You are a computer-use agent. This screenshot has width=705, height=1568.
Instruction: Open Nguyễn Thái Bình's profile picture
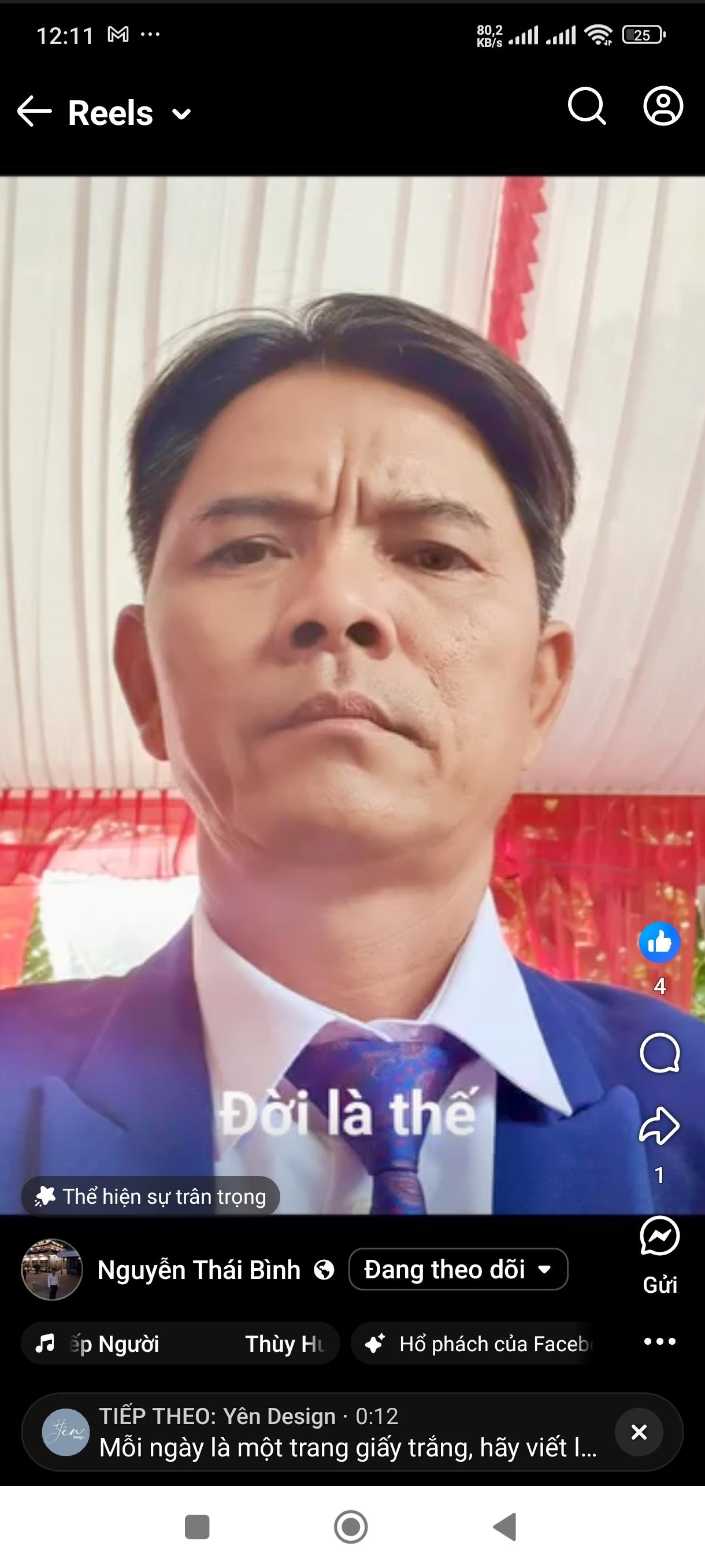point(51,1270)
